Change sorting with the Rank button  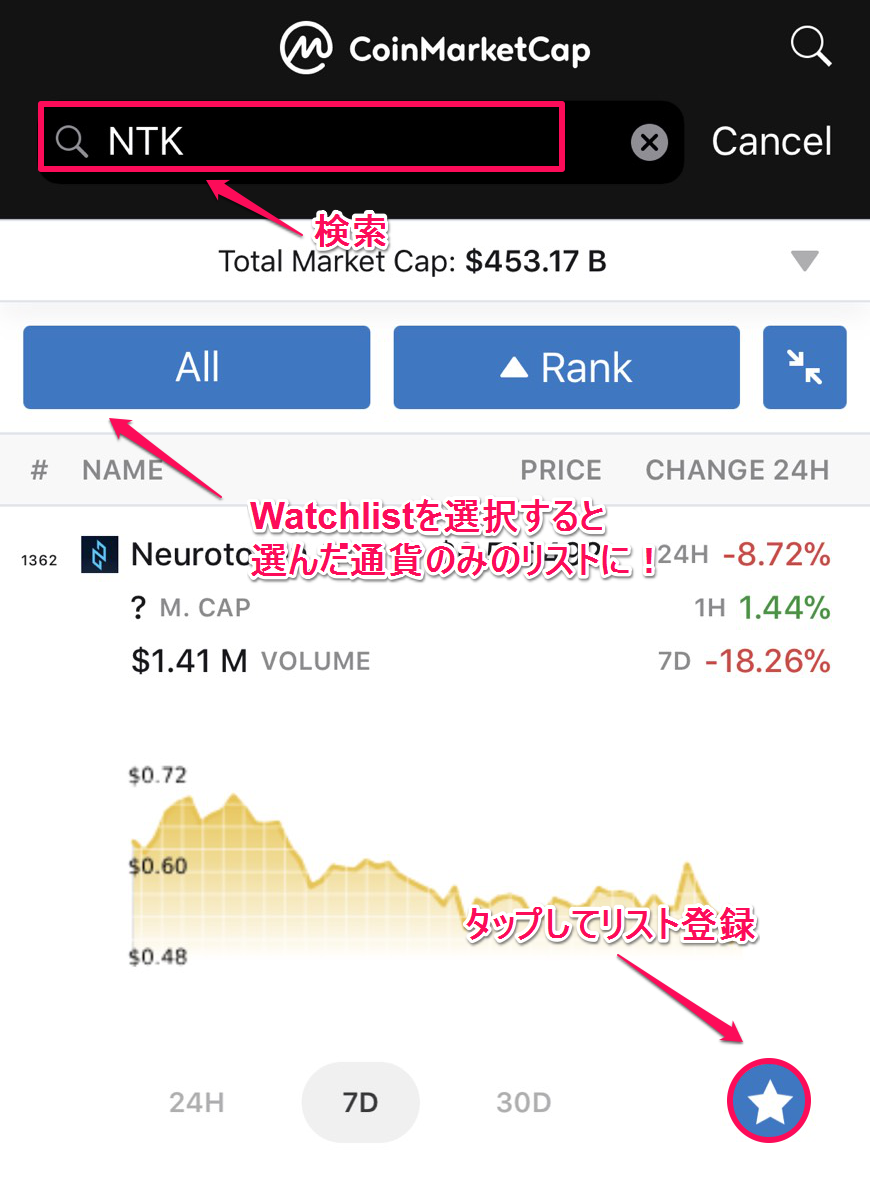tap(566, 368)
